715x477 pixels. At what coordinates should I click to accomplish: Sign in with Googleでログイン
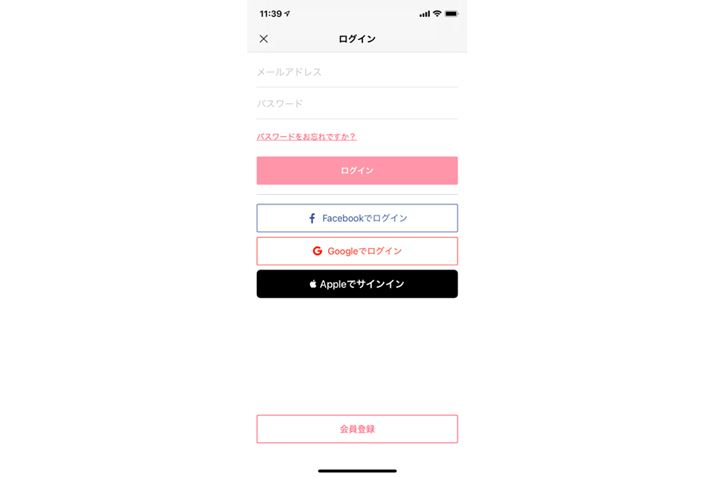[357, 251]
